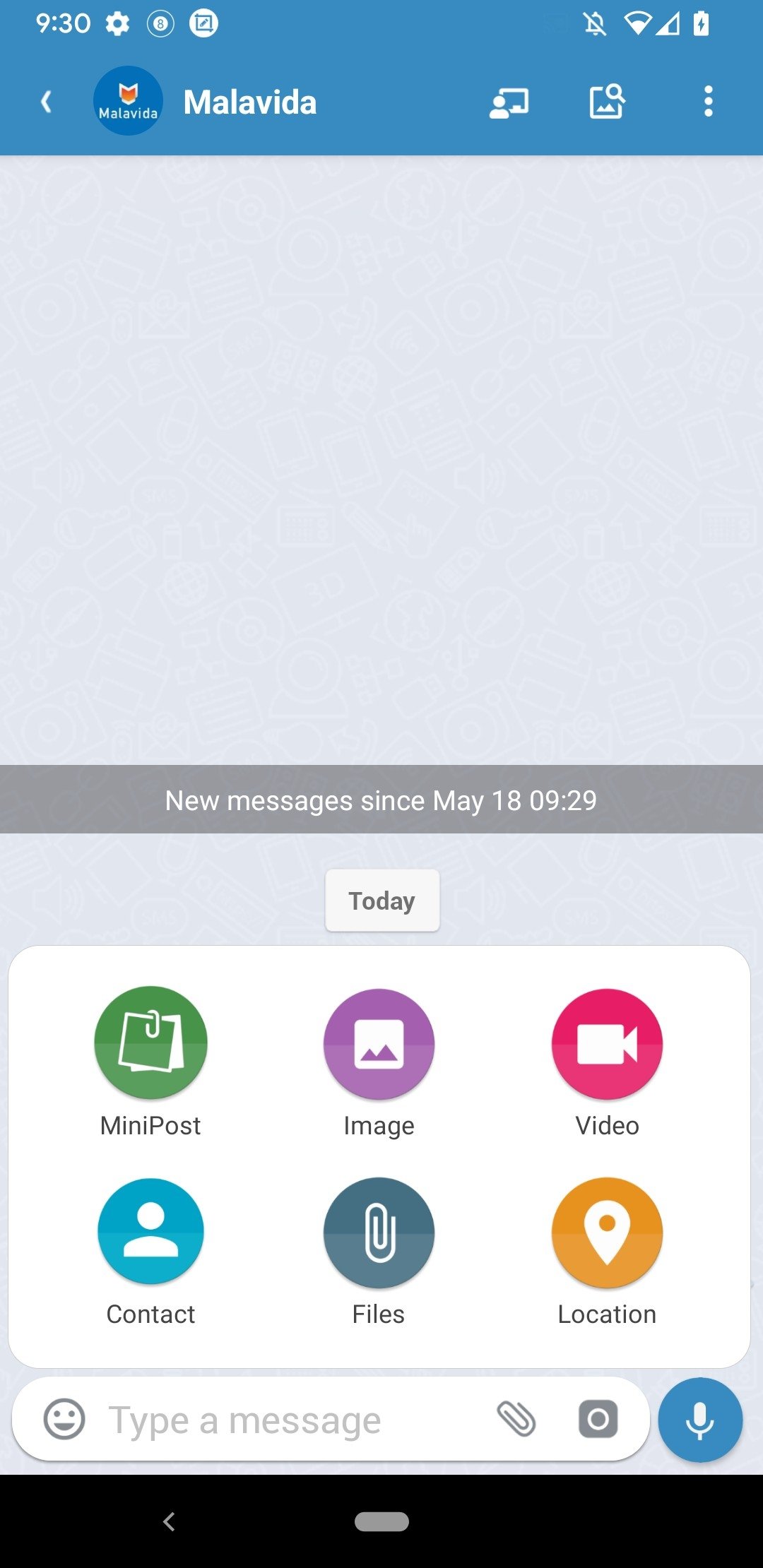The width and height of the screenshot is (763, 1568).
Task: Tap the home pill in navigation bar
Action: pyautogui.click(x=381, y=1521)
